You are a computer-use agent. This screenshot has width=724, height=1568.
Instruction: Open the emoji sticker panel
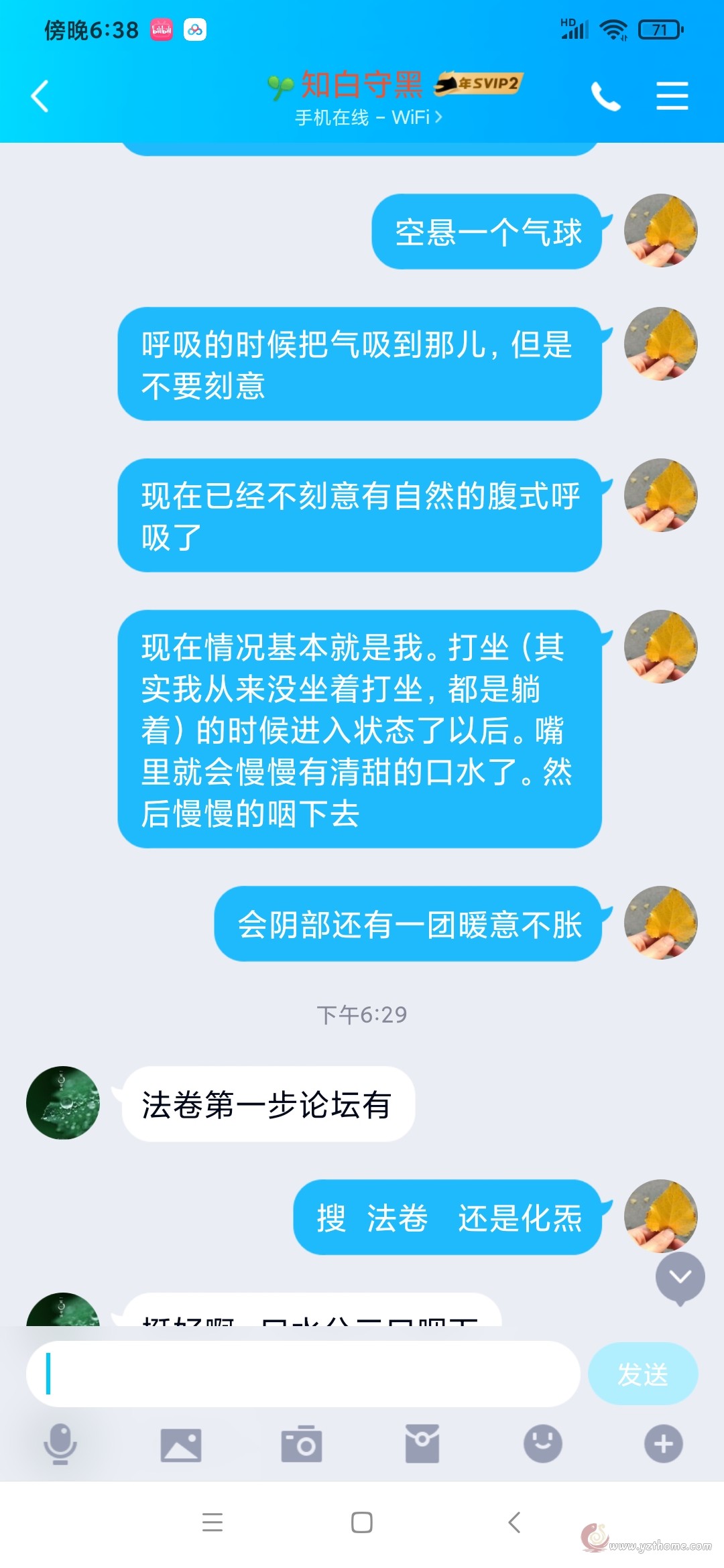pyautogui.click(x=543, y=1444)
